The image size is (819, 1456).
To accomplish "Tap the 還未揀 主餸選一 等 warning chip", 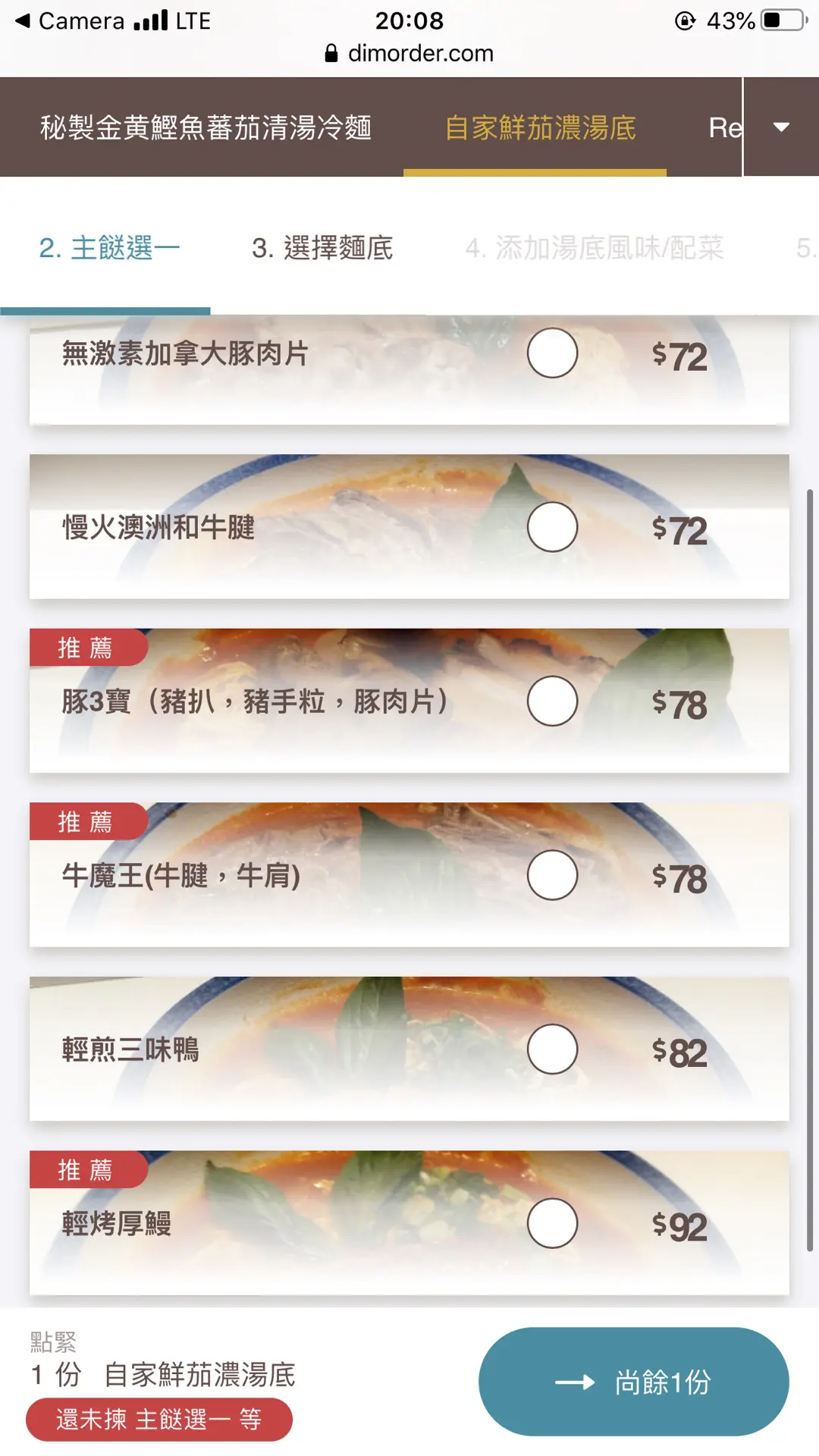I will click(x=158, y=1419).
